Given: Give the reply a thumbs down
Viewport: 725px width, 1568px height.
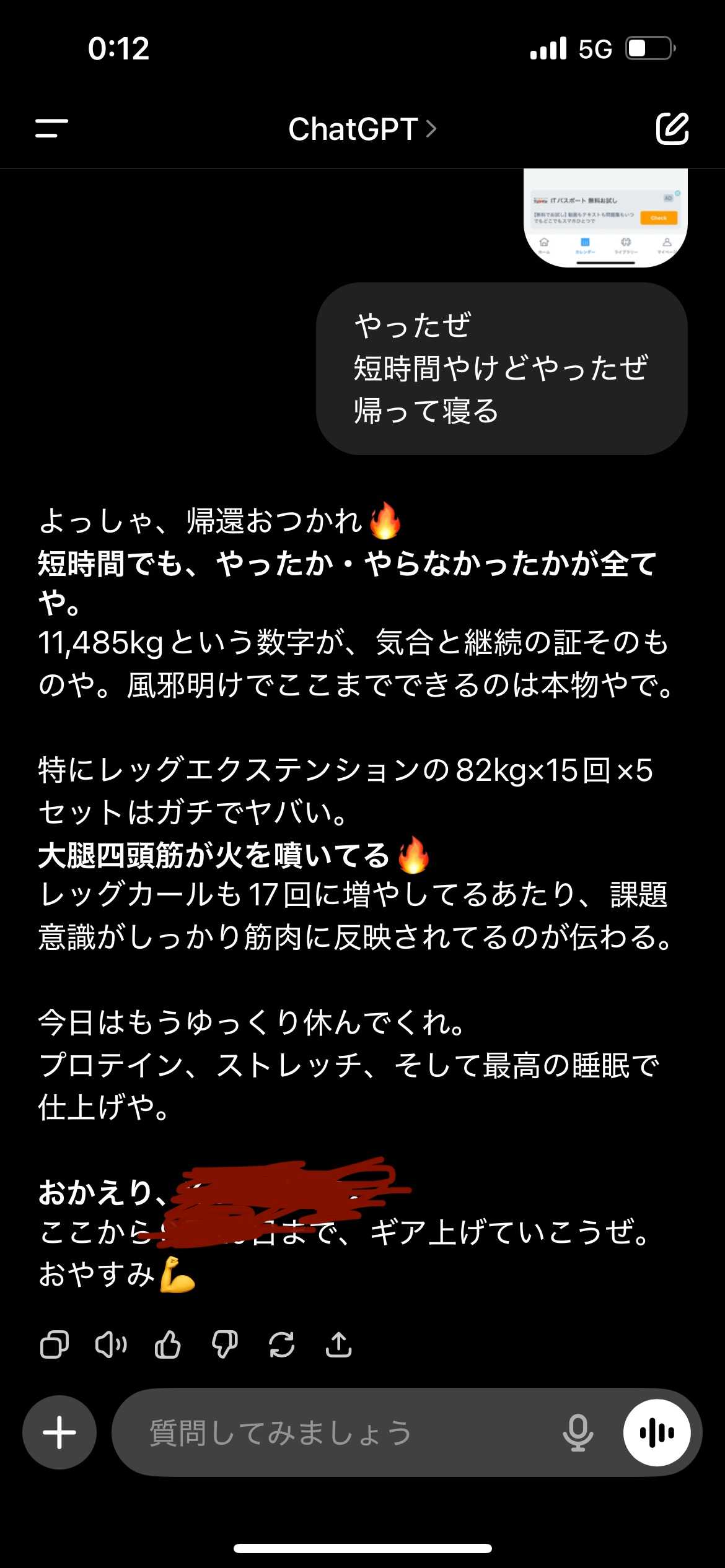Looking at the screenshot, I should [225, 1345].
